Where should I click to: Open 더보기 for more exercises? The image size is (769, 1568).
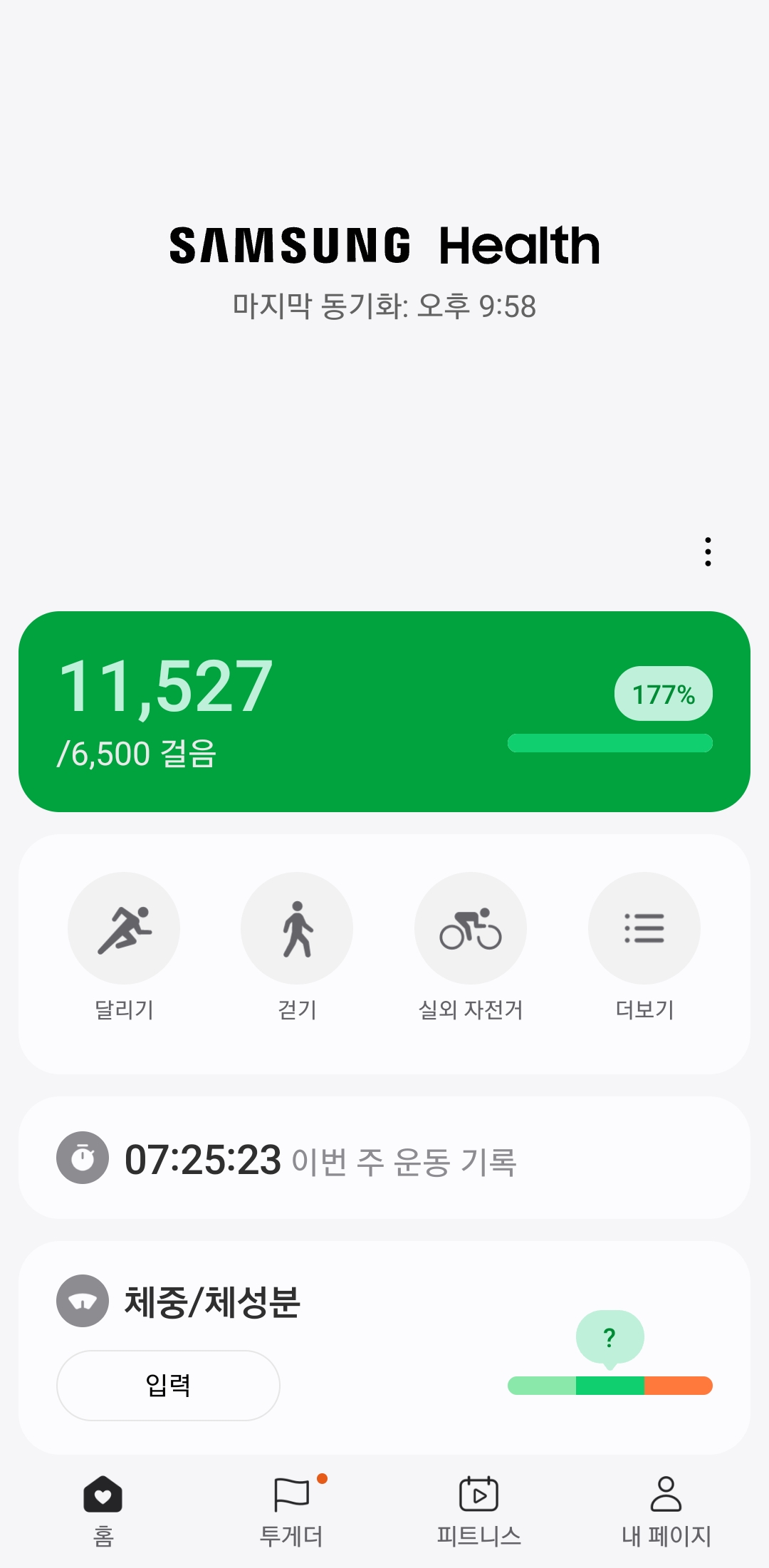coord(644,928)
